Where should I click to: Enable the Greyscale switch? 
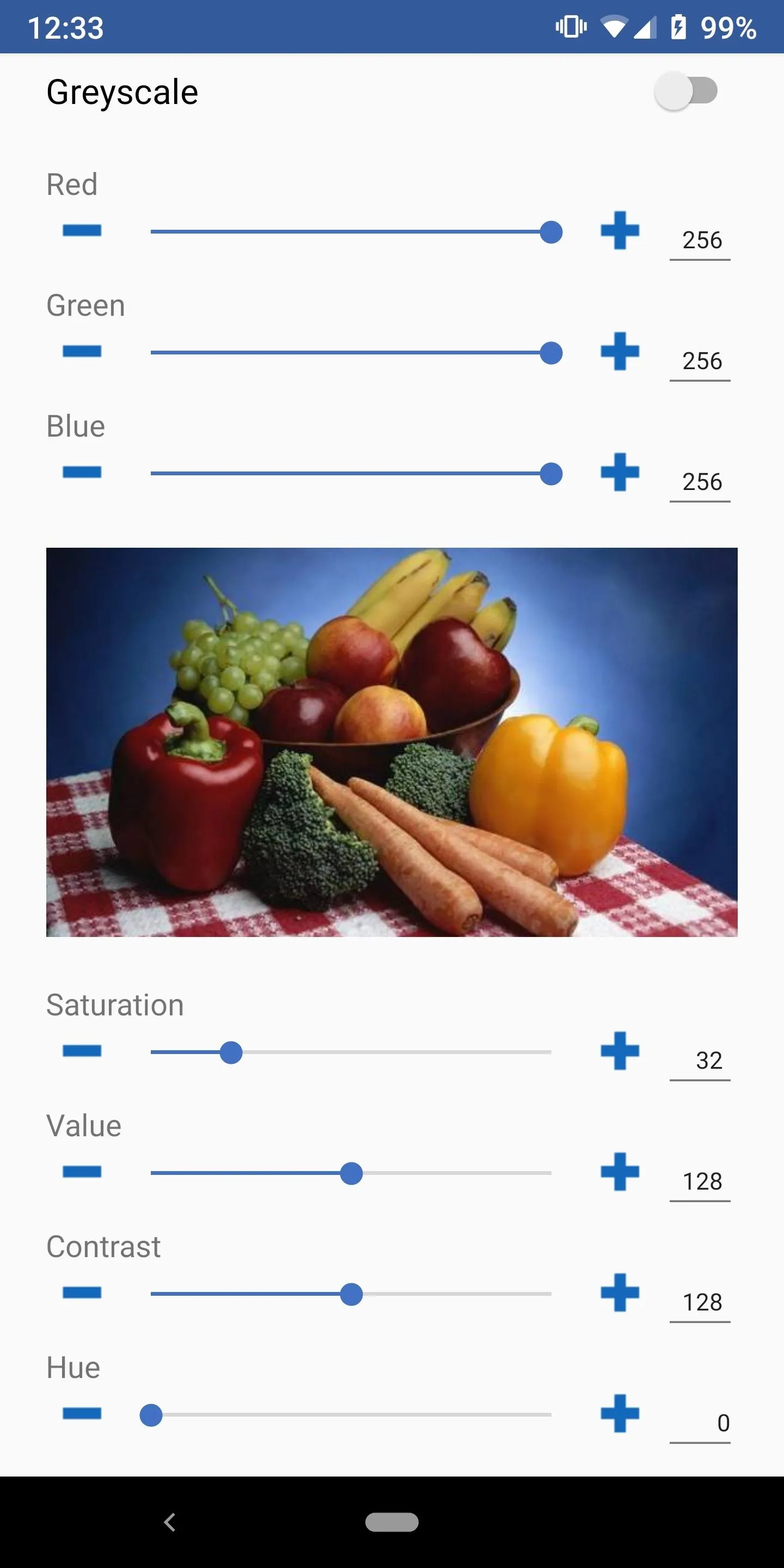tap(686, 92)
